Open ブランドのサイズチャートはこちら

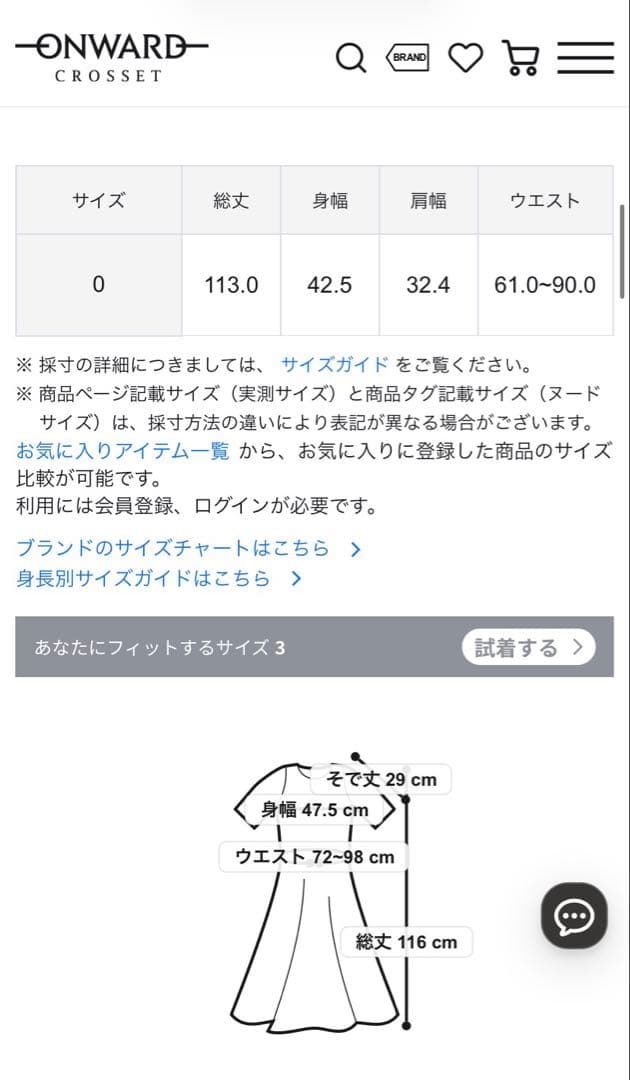(188, 548)
